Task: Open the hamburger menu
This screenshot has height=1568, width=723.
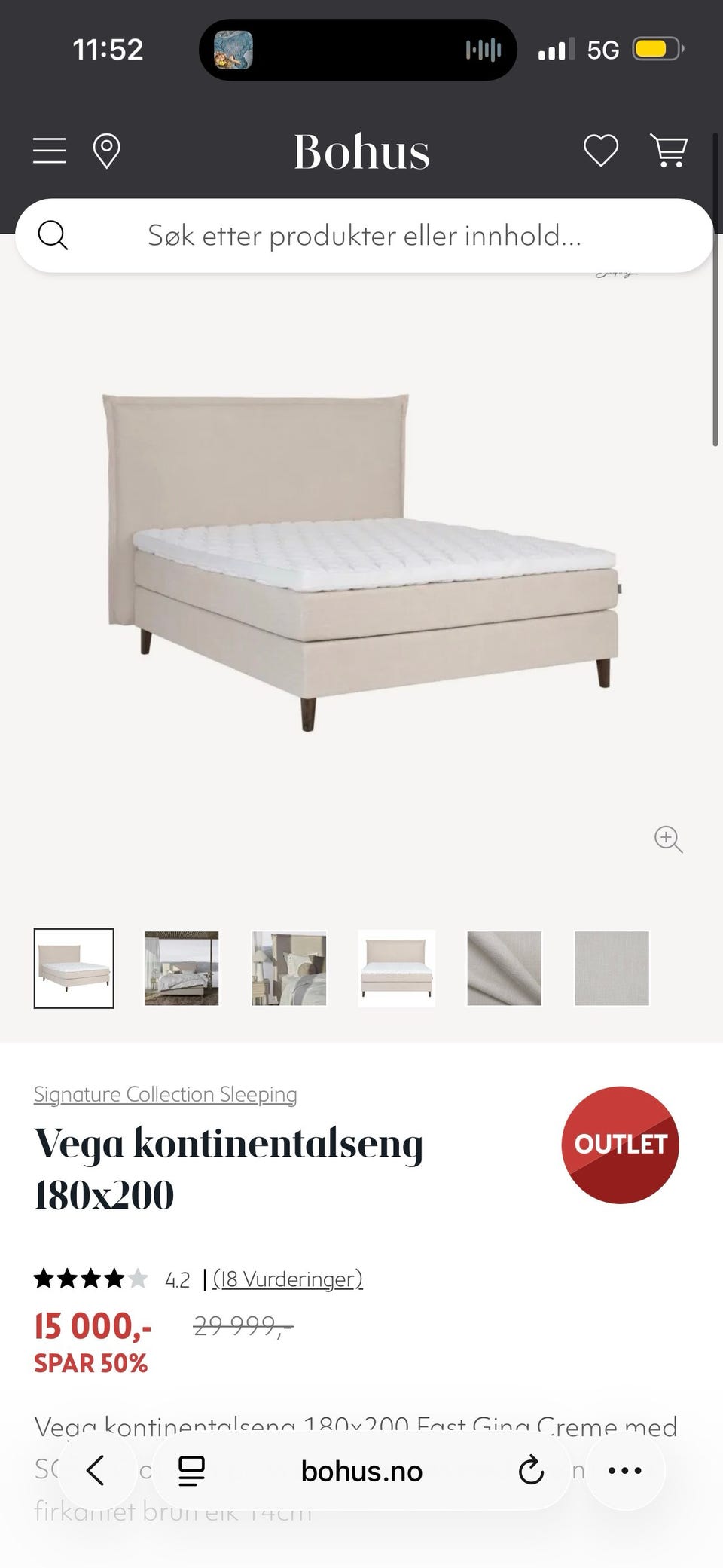Action: click(x=50, y=151)
